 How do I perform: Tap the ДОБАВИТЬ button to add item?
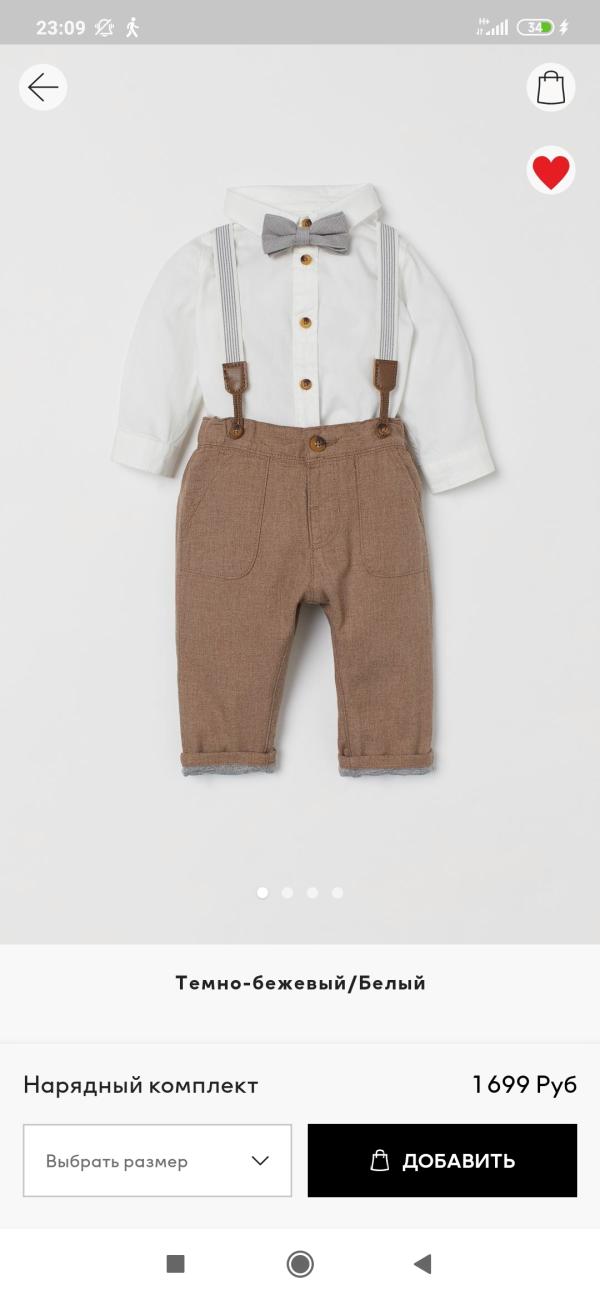tap(442, 1160)
